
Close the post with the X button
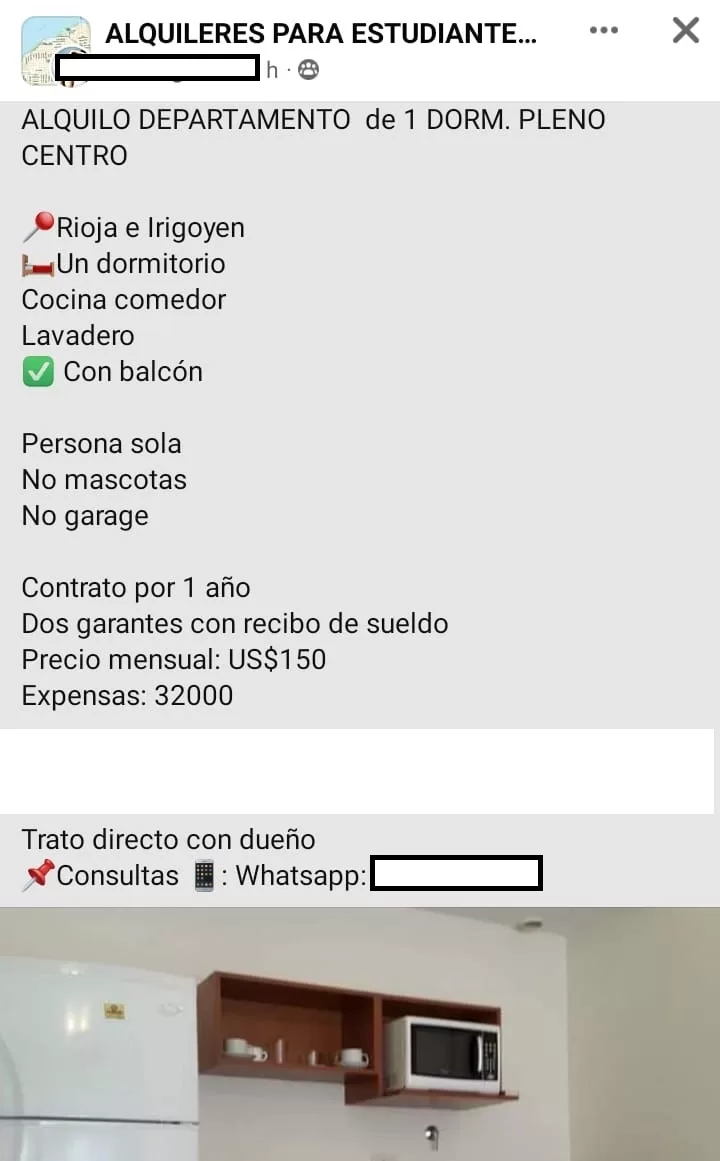685,30
